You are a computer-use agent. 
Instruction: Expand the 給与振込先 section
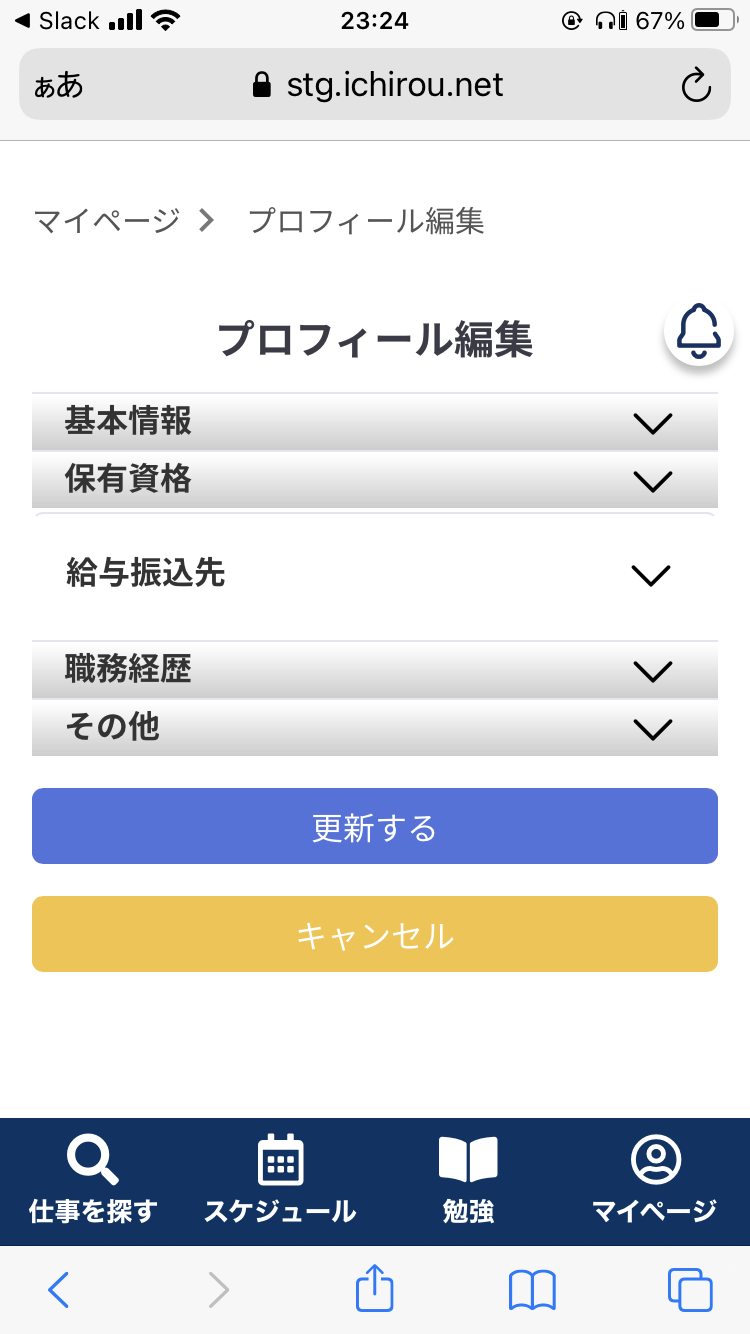click(374, 574)
